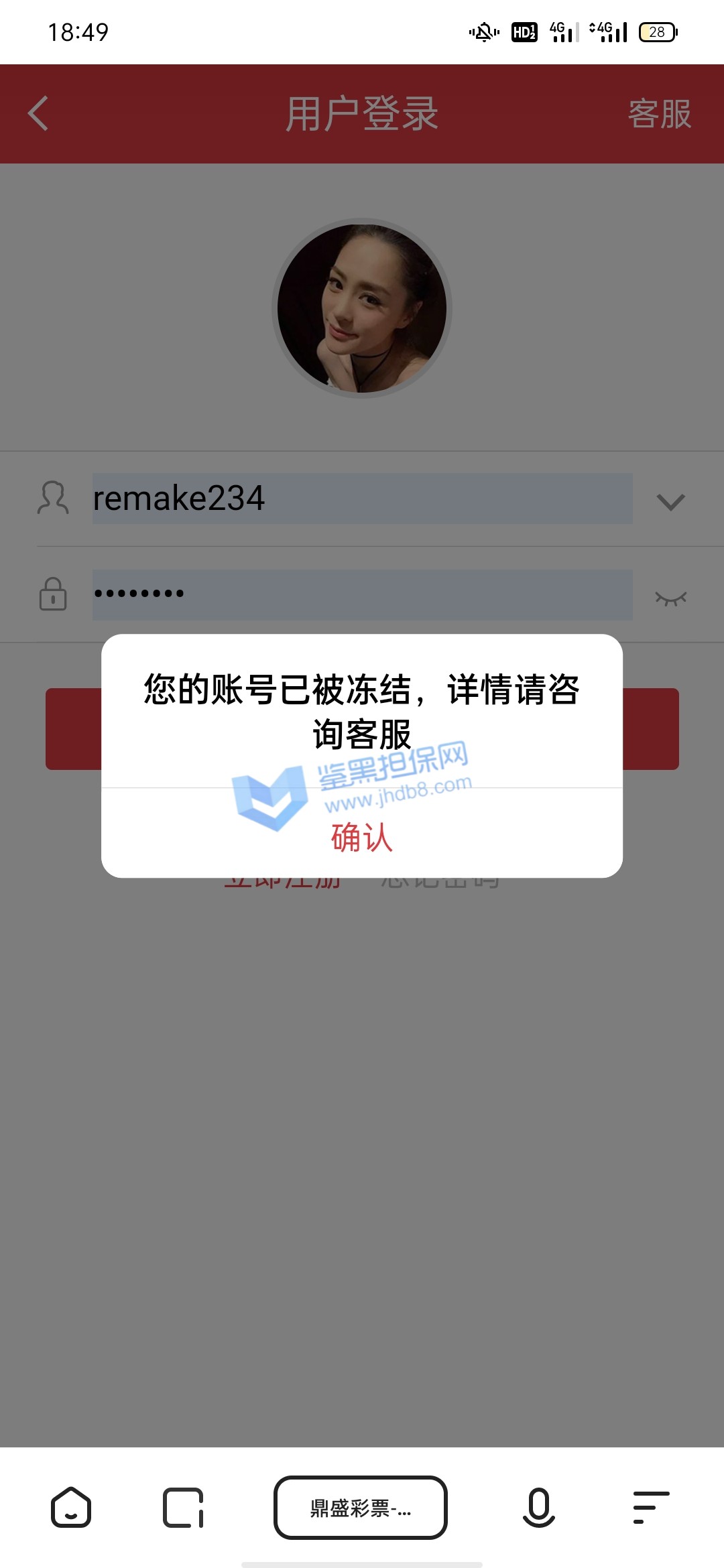Open the browser tabs switcher
The width and height of the screenshot is (724, 1568).
click(183, 1508)
